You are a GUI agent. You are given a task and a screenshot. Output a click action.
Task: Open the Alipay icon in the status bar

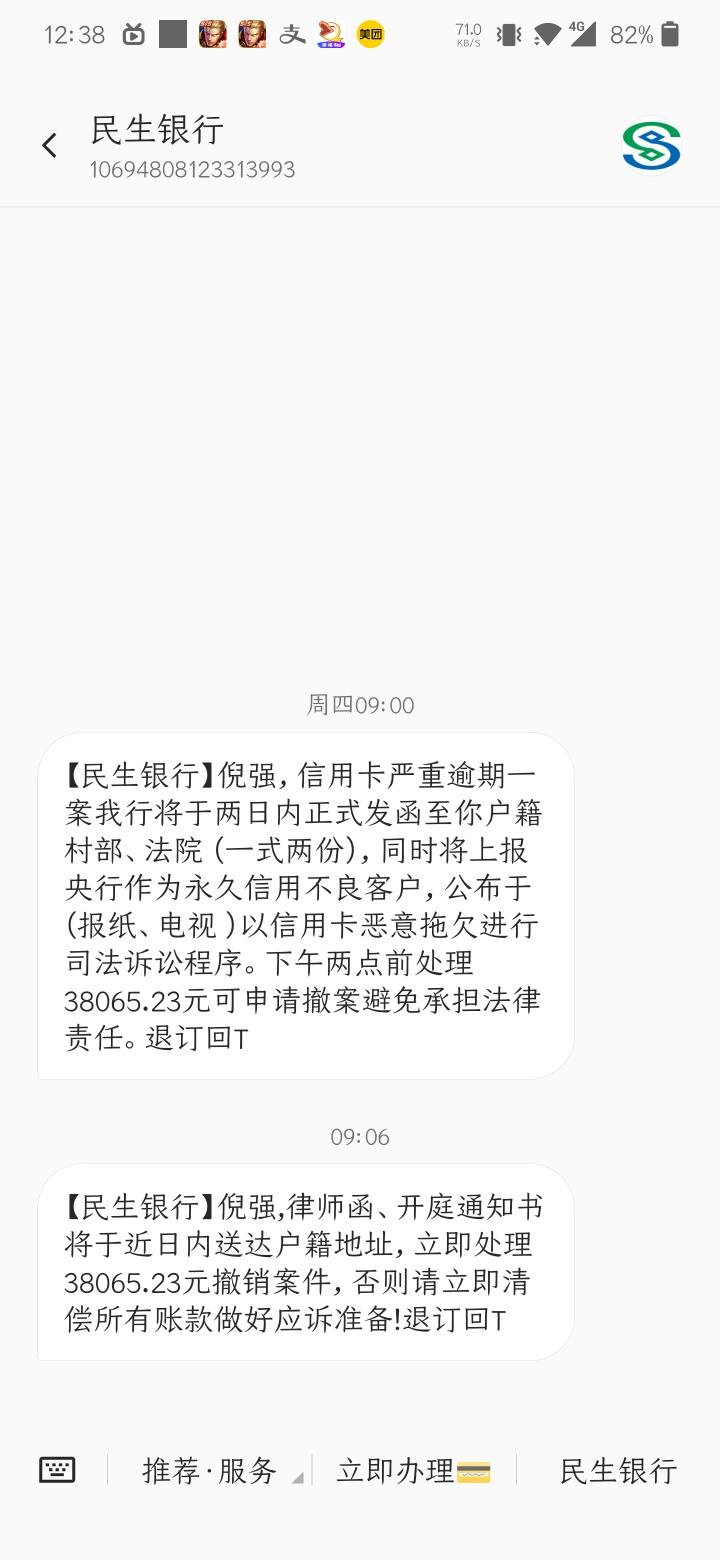(x=291, y=33)
